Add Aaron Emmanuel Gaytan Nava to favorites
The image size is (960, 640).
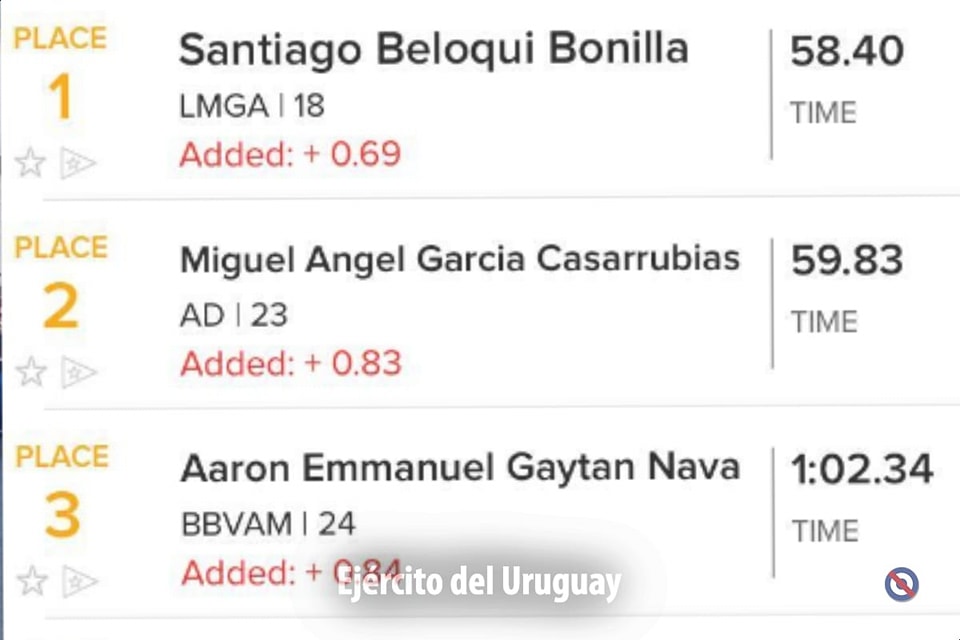(x=31, y=580)
